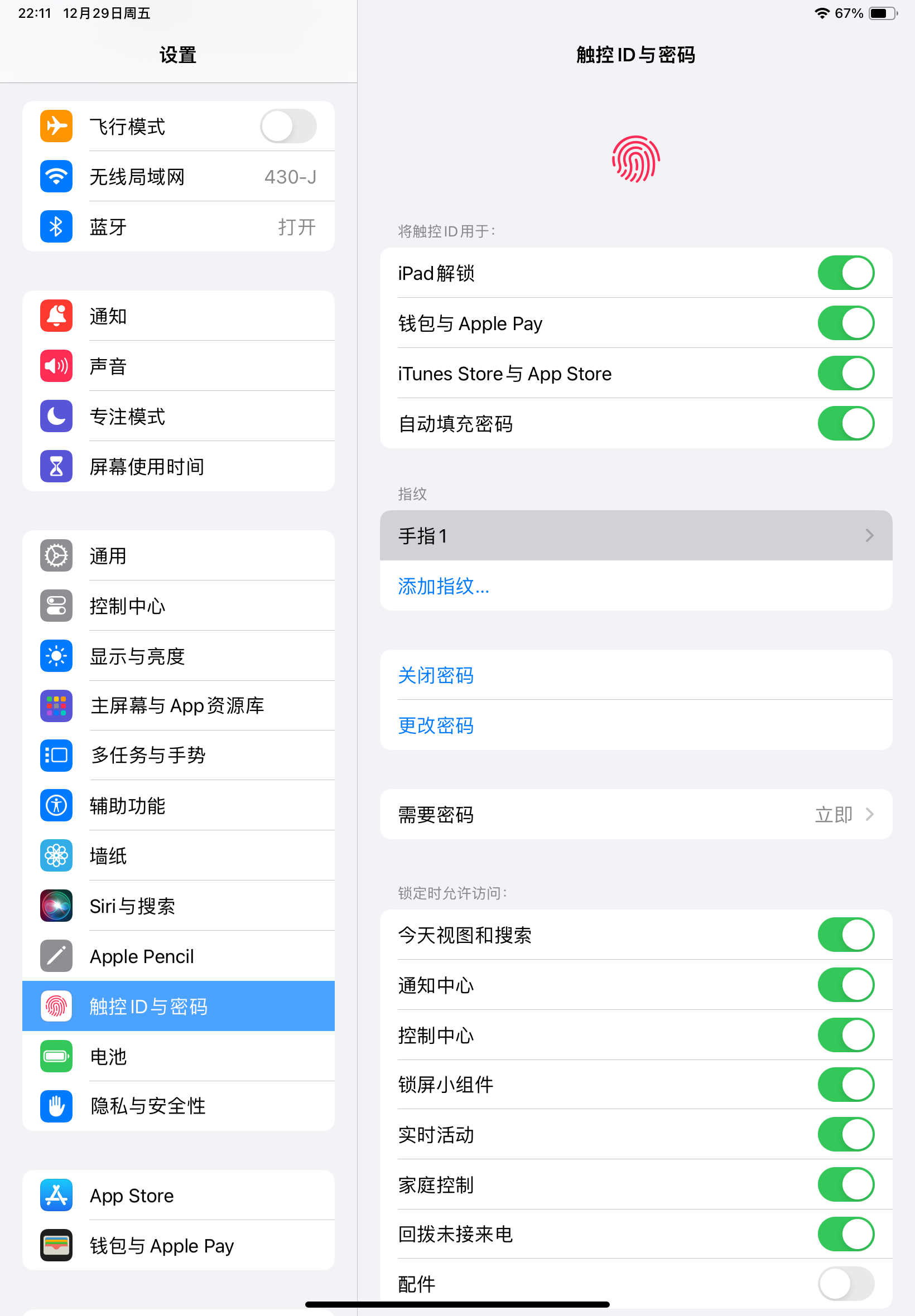Open 无线局域网 settings

[x=179, y=176]
